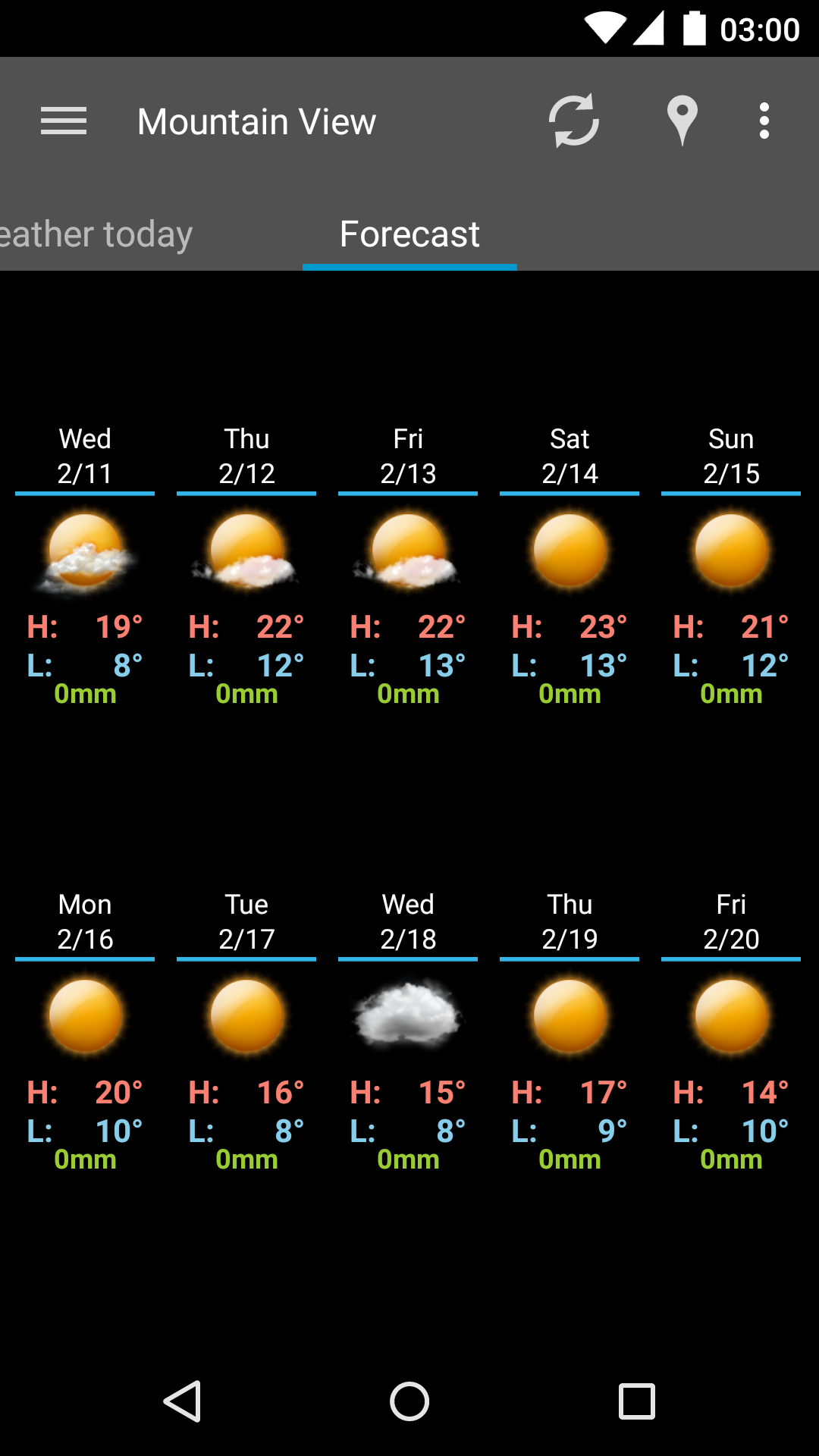View Tue 2/17 forecast details
Viewport: 819px width, 1456px height.
point(246,1031)
